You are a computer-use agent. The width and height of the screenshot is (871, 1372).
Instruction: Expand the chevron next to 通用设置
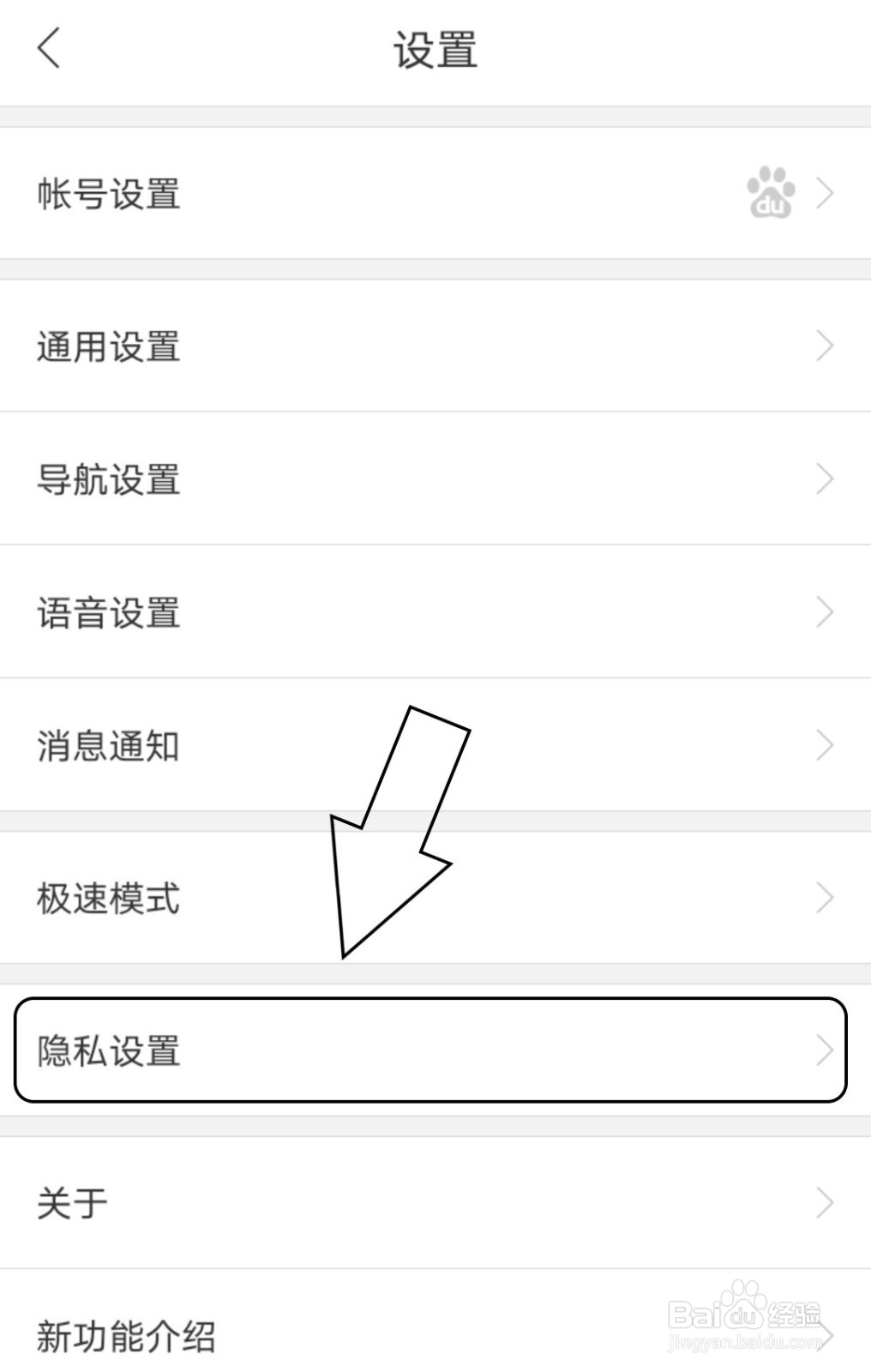click(825, 346)
